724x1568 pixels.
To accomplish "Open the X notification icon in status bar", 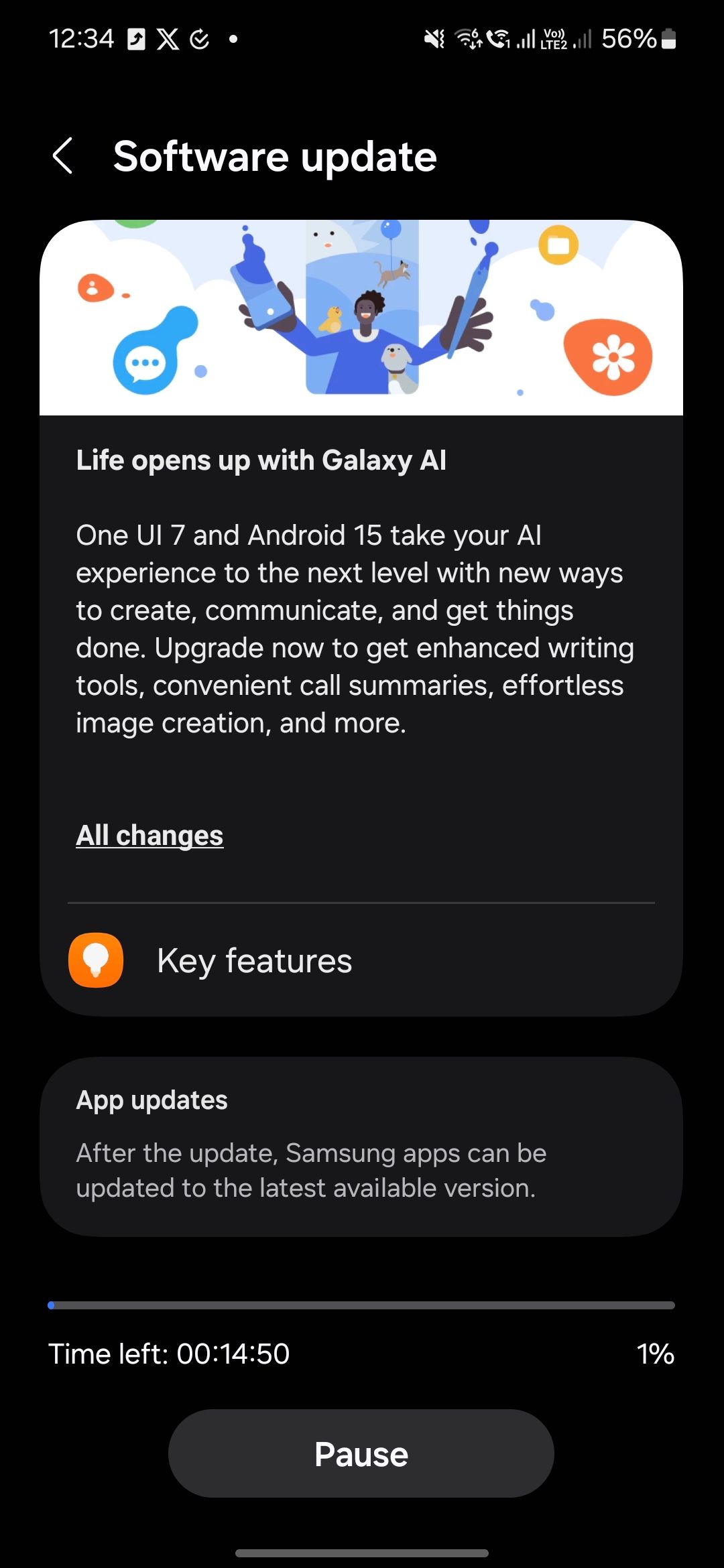I will 167,39.
